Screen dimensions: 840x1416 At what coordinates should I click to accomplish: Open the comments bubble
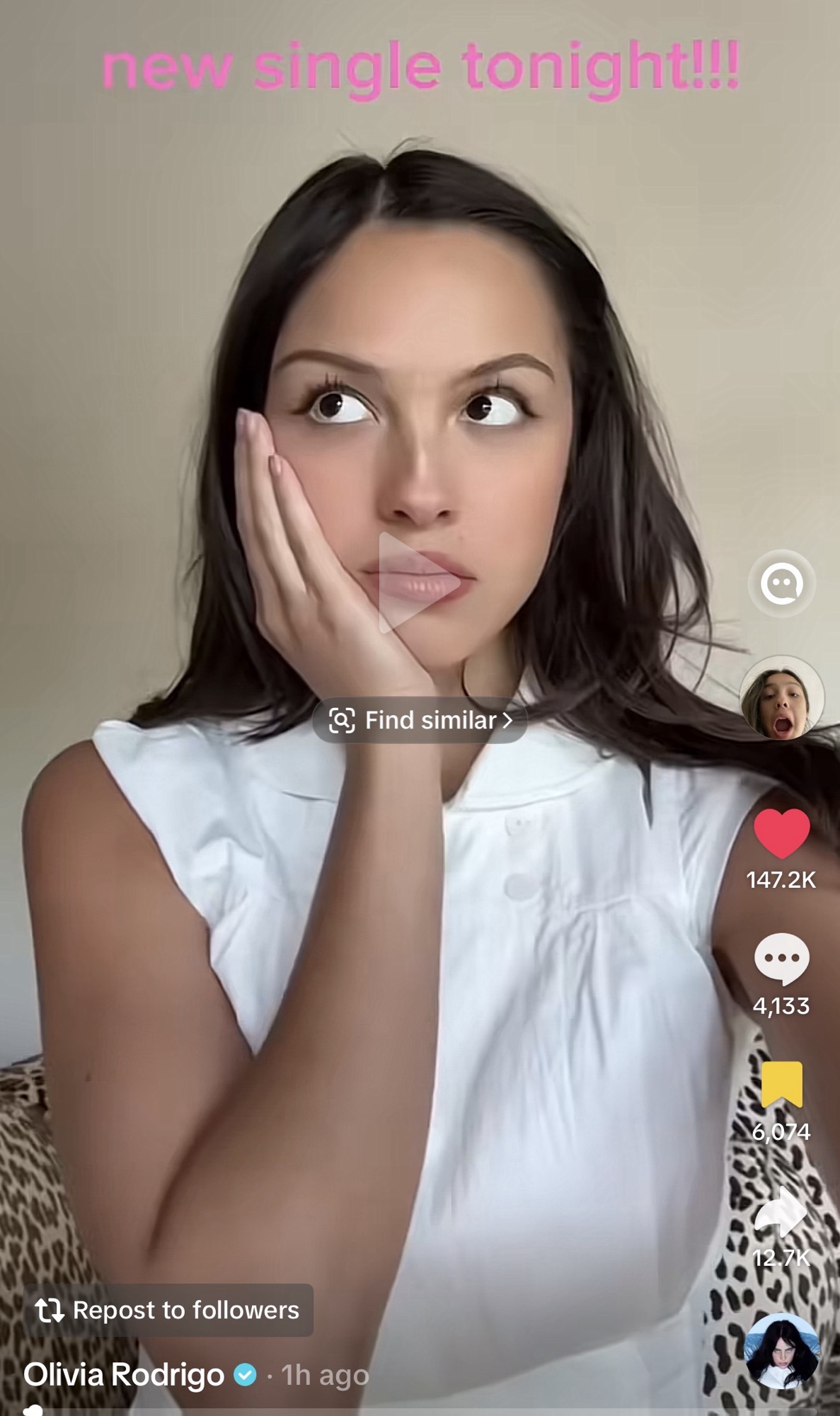tap(781, 959)
